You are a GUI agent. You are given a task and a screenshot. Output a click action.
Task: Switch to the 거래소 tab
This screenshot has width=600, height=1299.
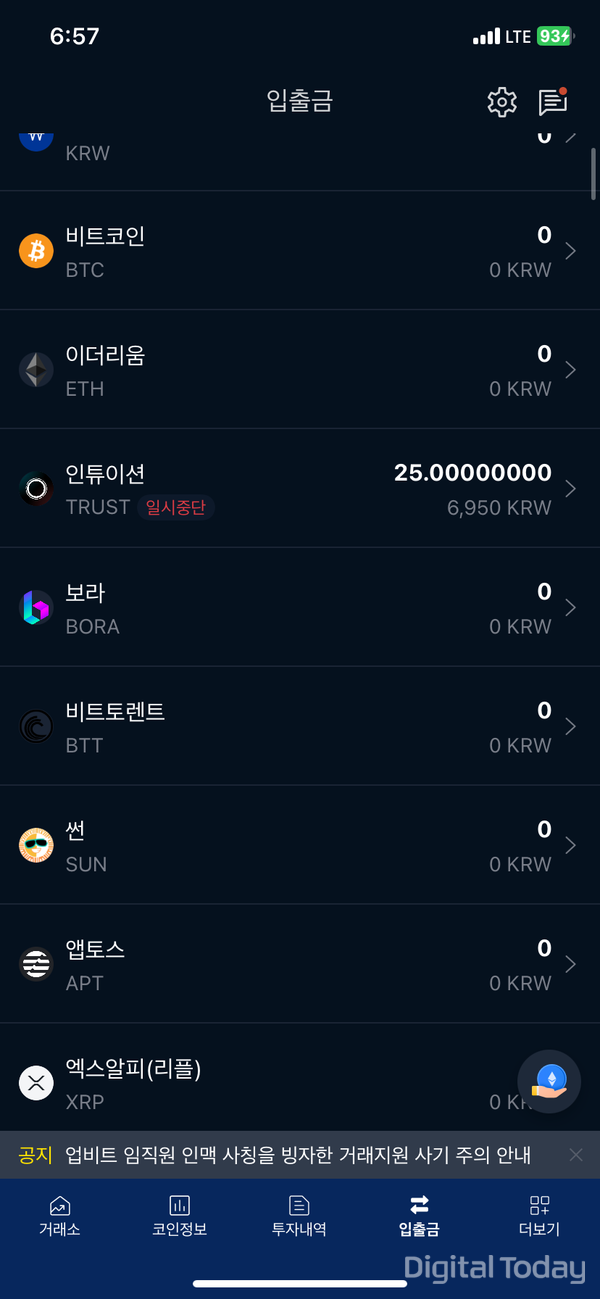pos(60,1215)
